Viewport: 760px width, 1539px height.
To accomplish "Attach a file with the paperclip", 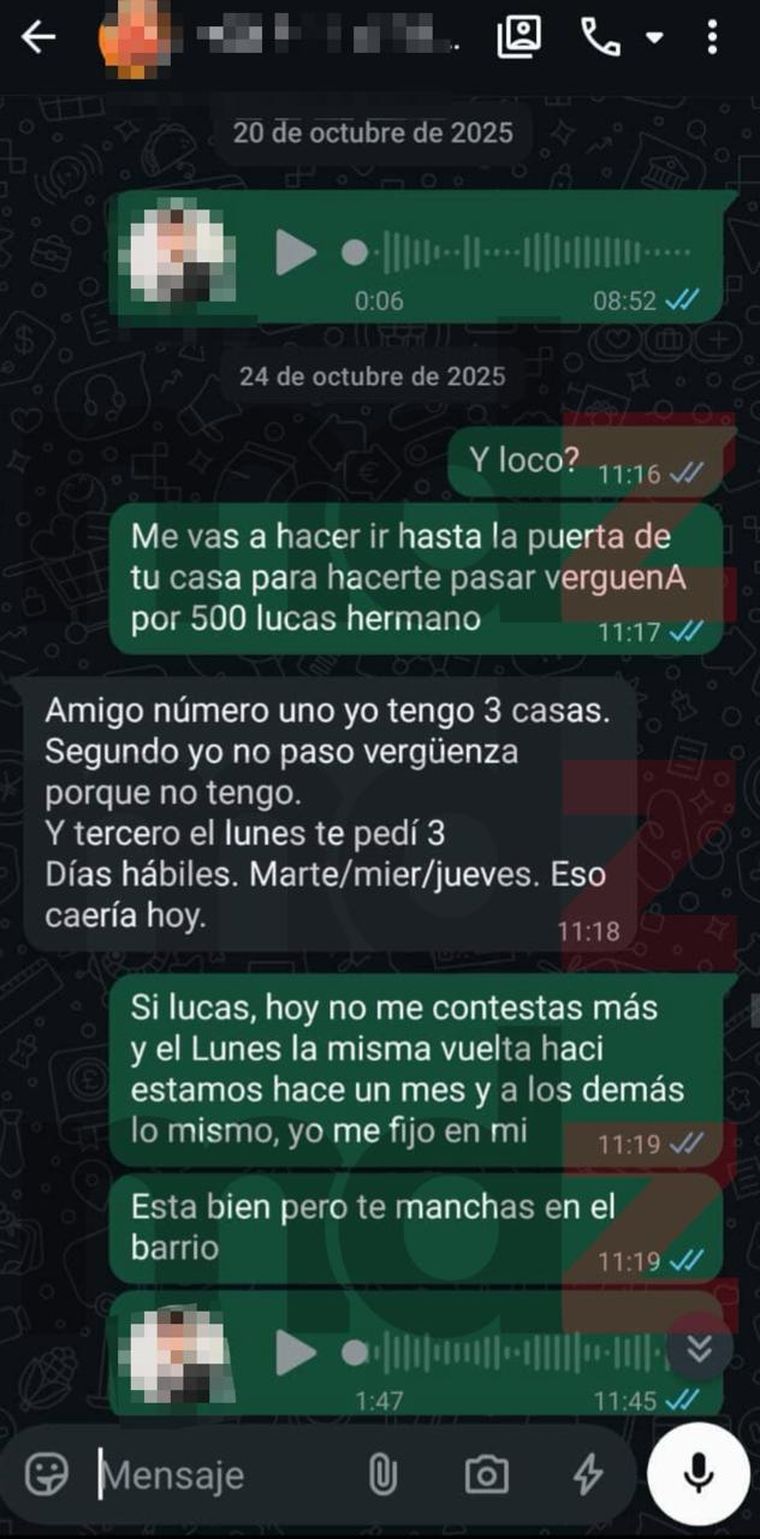I will [382, 1474].
